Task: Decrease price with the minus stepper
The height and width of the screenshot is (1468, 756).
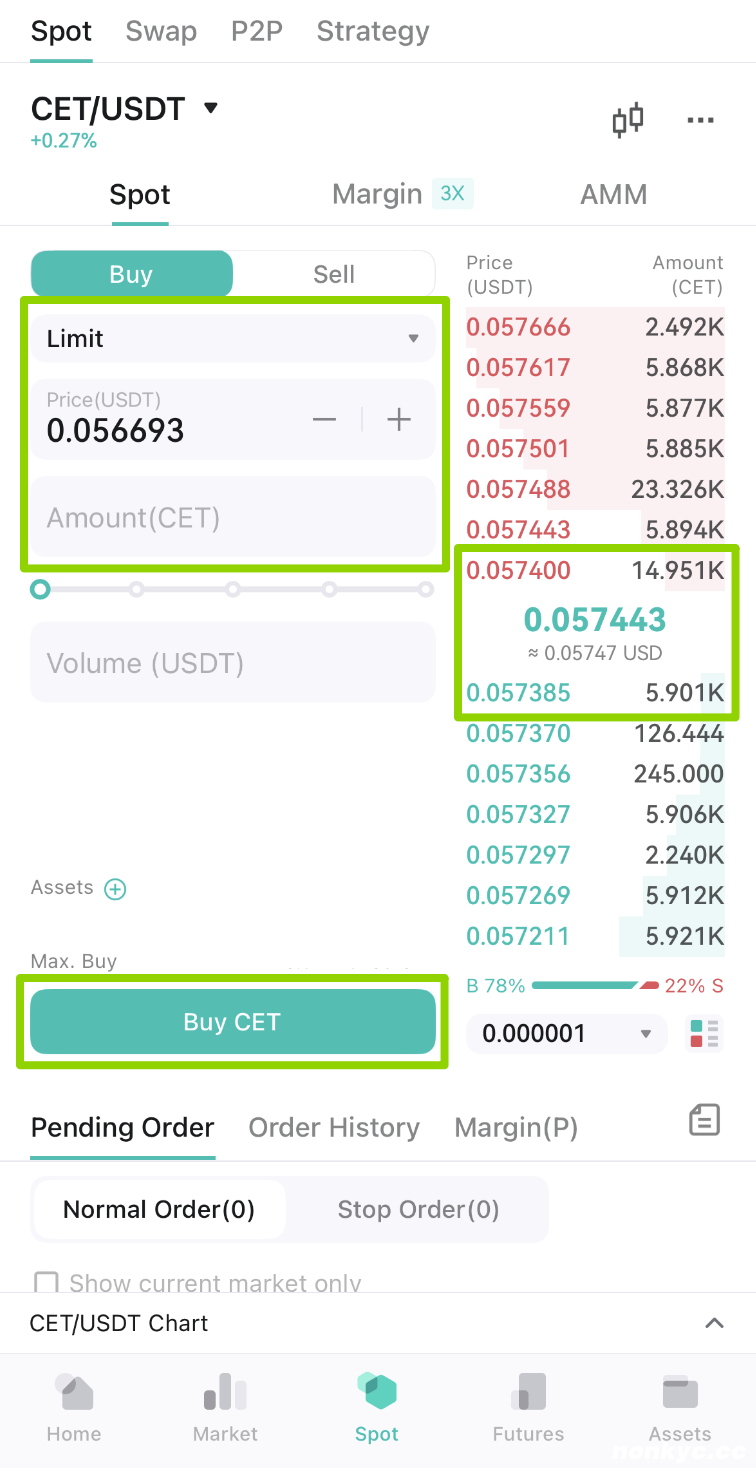Action: pyautogui.click(x=324, y=419)
